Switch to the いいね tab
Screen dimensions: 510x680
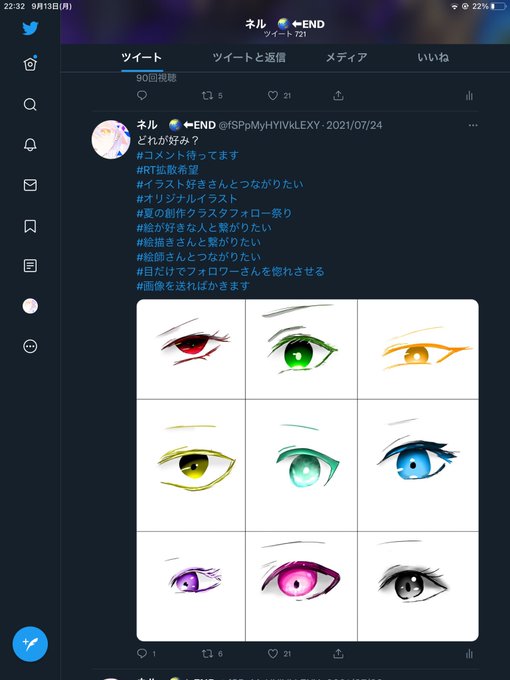click(433, 57)
